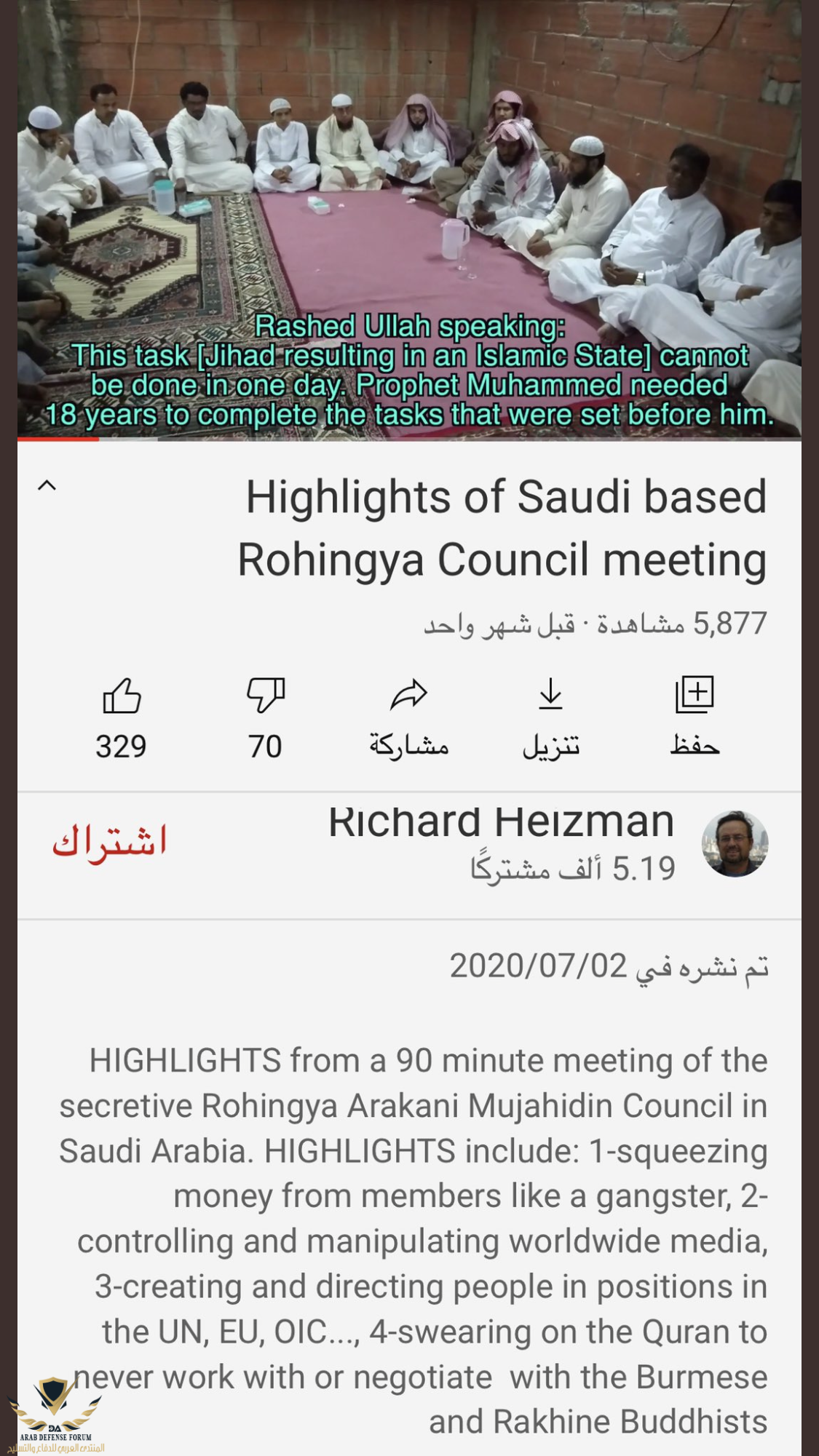The height and width of the screenshot is (1456, 819).
Task: Tap the video player to show controls
Action: (409, 218)
